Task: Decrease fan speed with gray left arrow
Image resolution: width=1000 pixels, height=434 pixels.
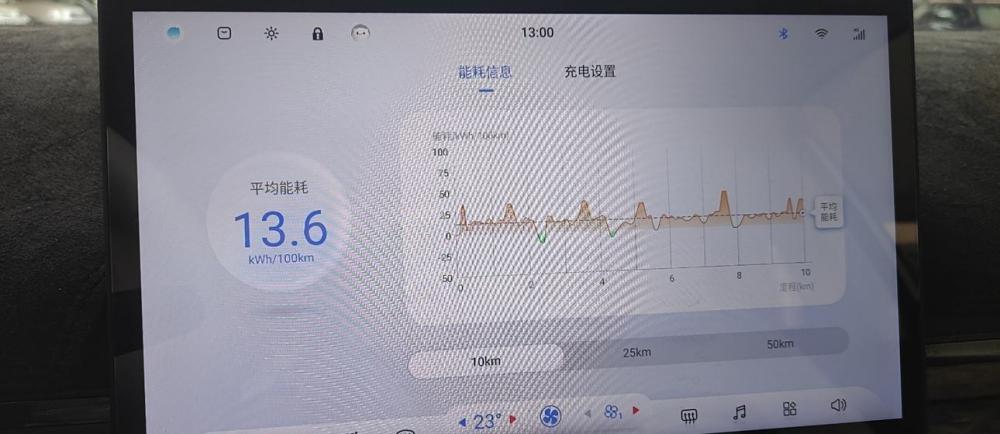Action: [x=587, y=412]
